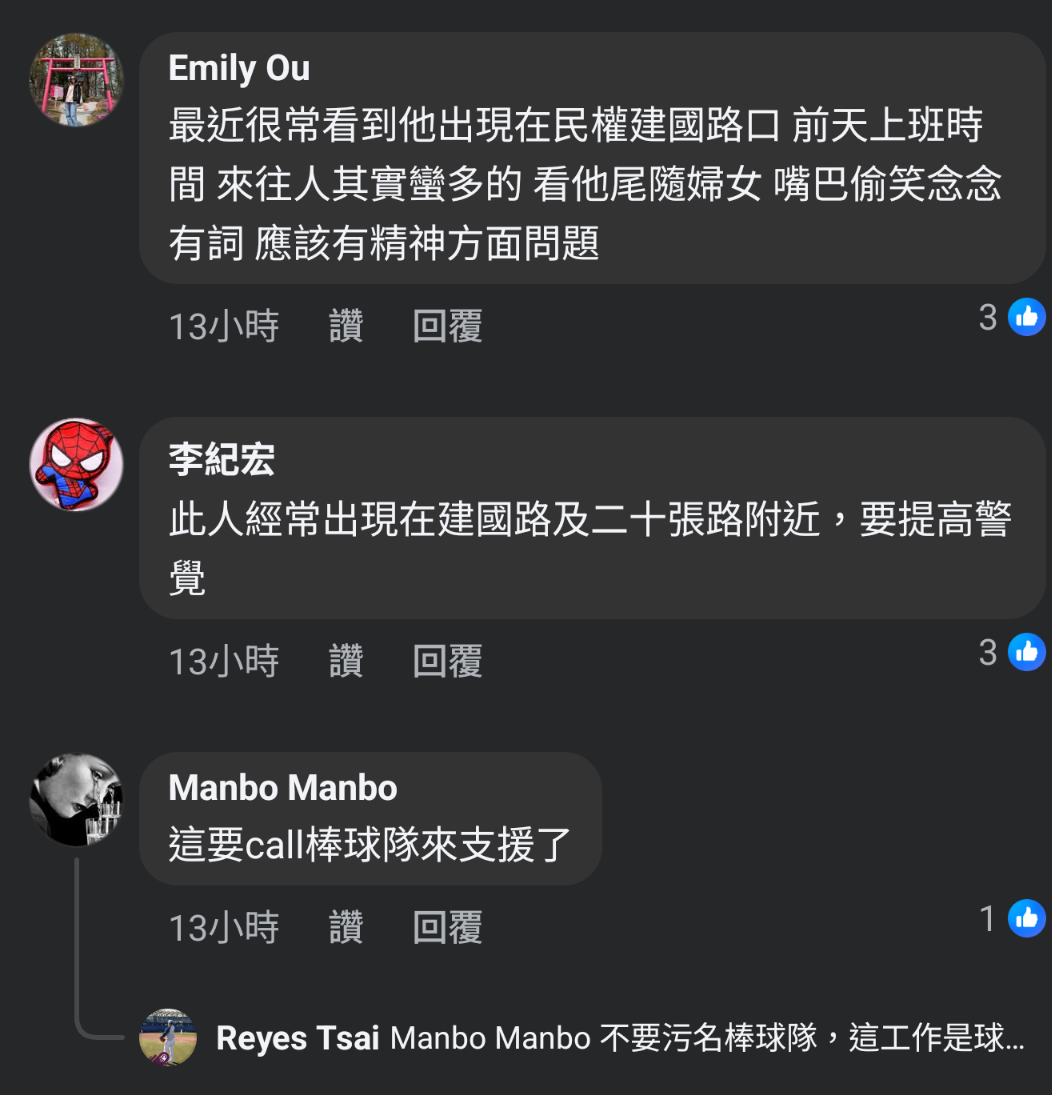Reply to Manbo Manbo's comment
Screen dimensions: 1052x1095
pyautogui.click(x=447, y=928)
